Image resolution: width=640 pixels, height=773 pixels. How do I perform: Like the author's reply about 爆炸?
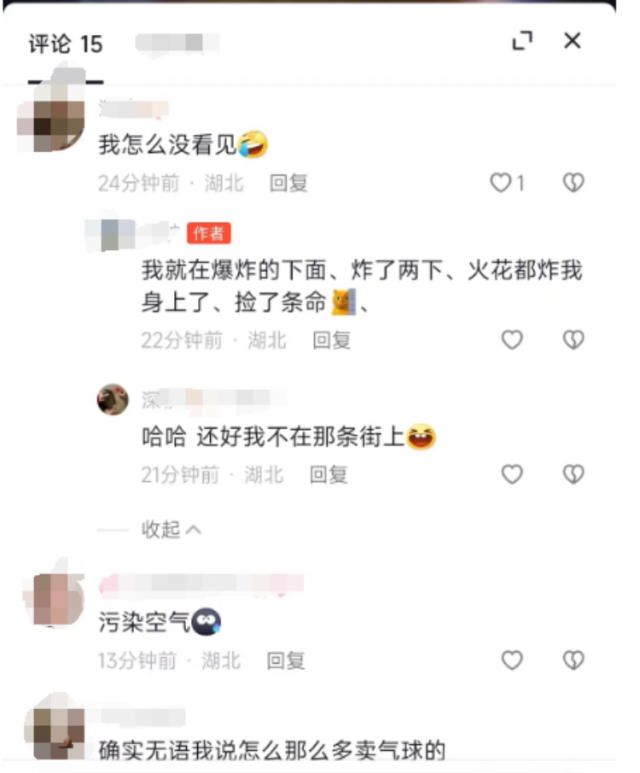point(512,340)
